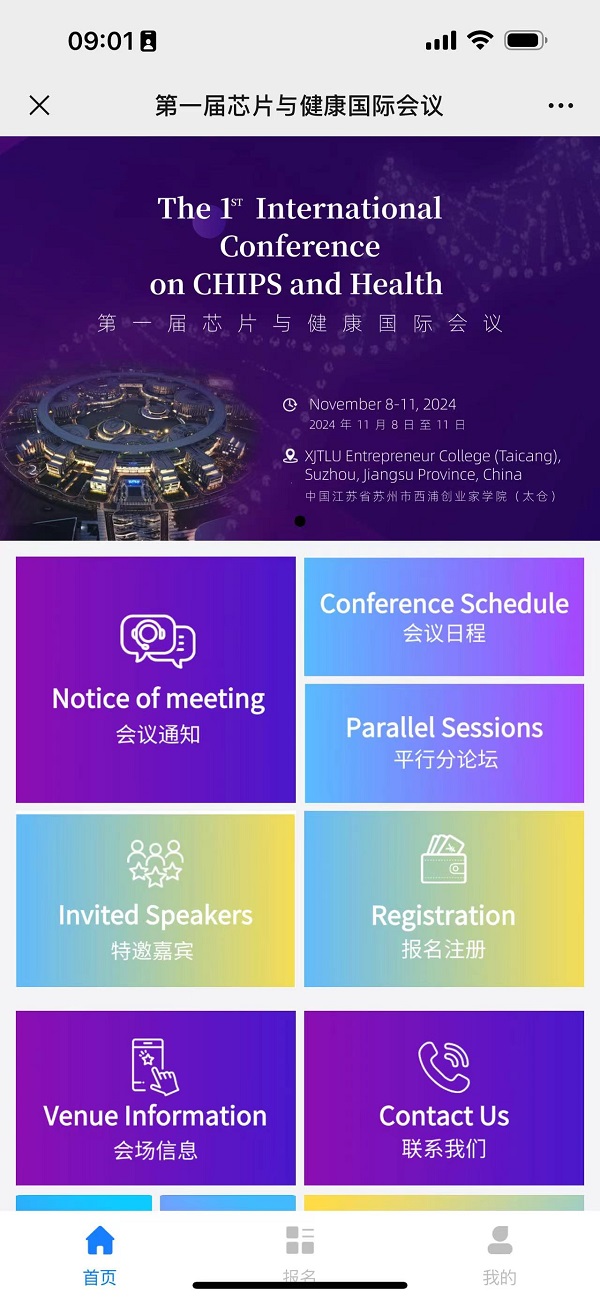Select the 首页 home tab
Viewport: 600px width, 1300px height.
click(100, 1254)
